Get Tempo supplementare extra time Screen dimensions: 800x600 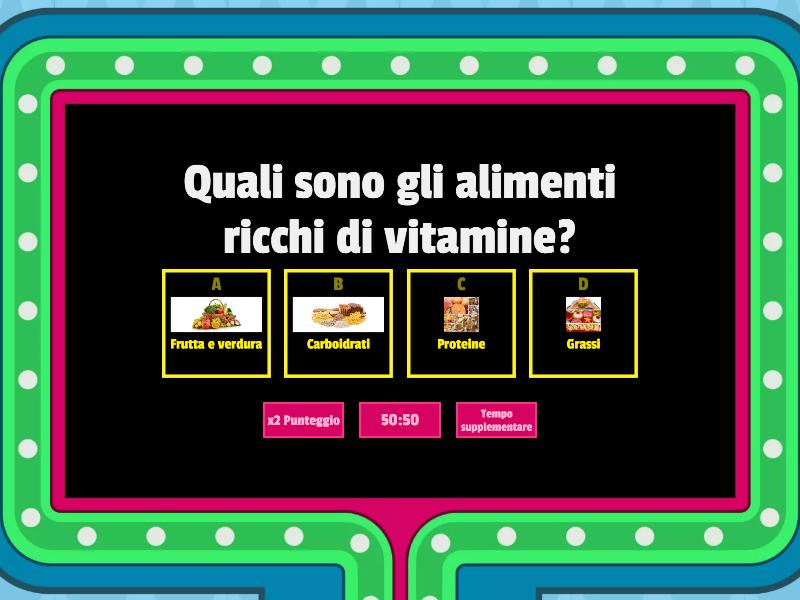pyautogui.click(x=496, y=420)
